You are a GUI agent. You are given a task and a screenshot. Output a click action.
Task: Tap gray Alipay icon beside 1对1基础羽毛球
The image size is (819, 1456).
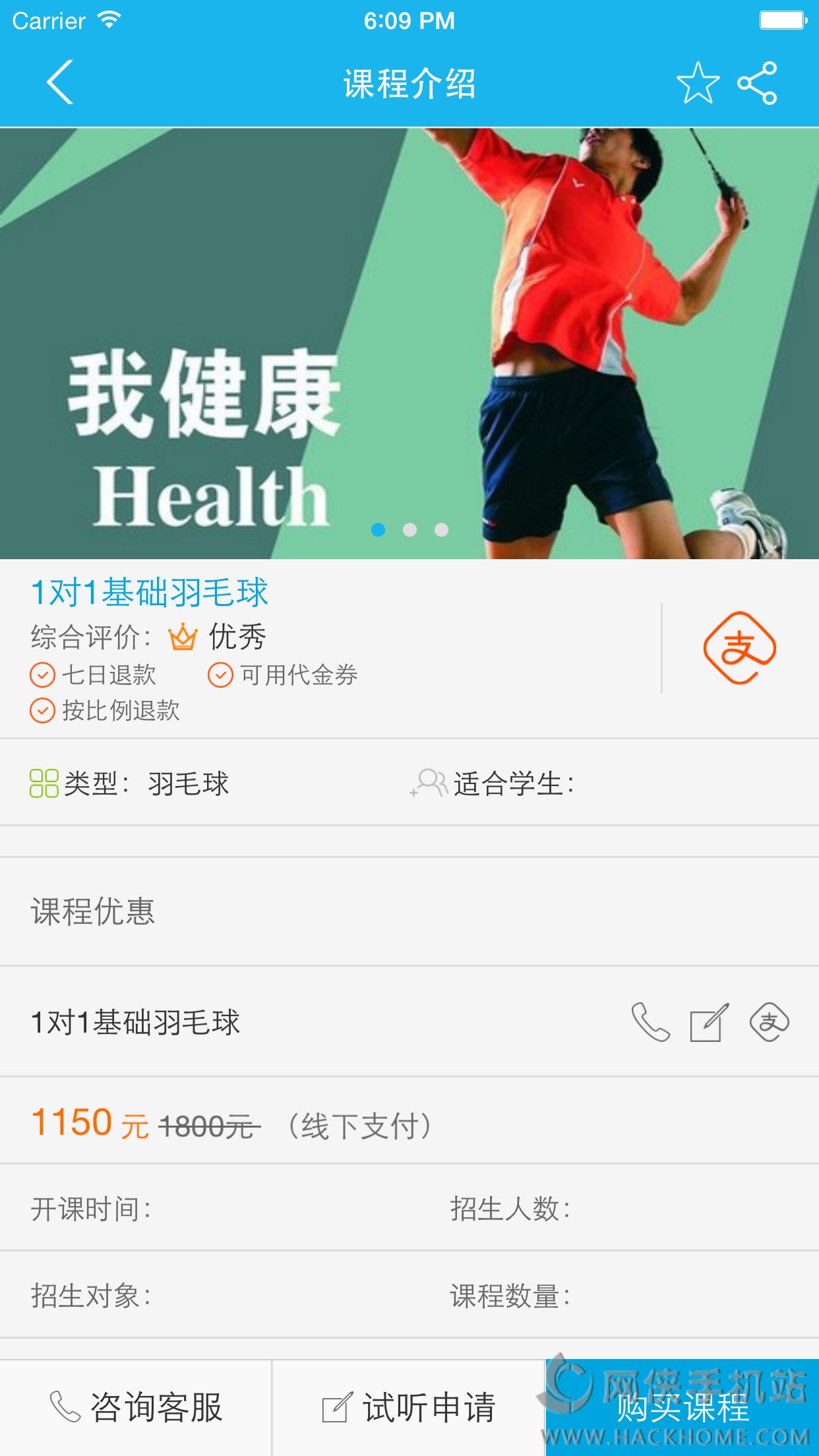(769, 1022)
